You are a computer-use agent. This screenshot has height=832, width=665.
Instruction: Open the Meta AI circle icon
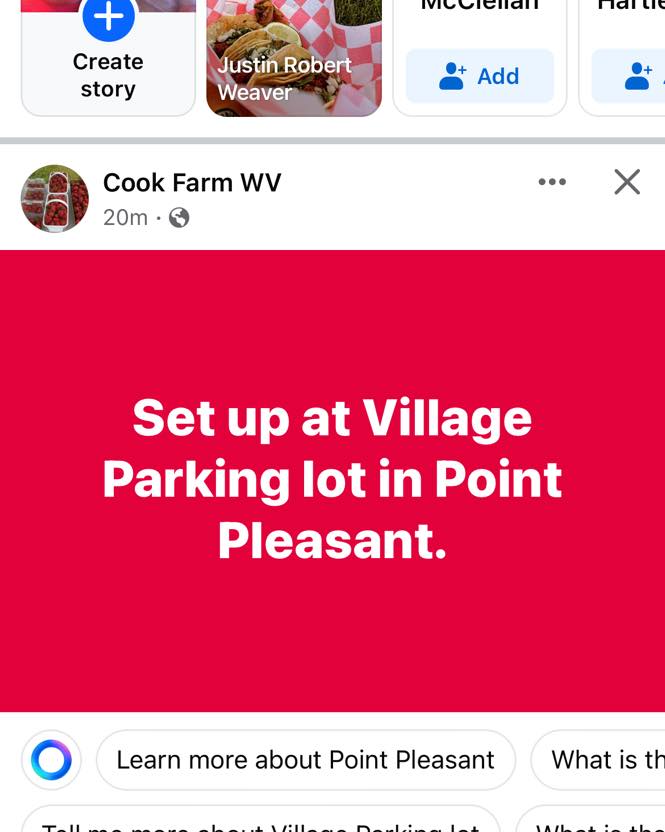pyautogui.click(x=51, y=761)
